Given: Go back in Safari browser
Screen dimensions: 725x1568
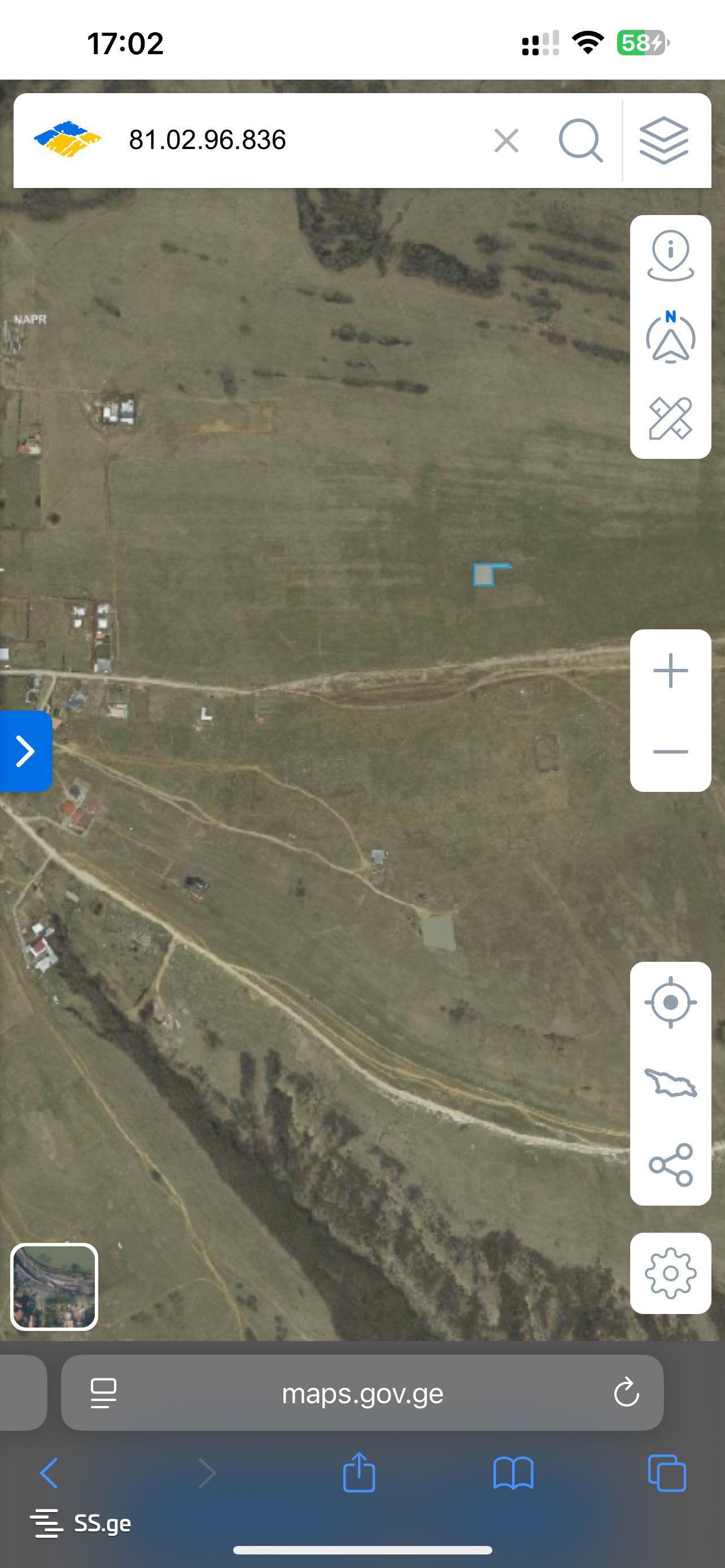Looking at the screenshot, I should (49, 1473).
